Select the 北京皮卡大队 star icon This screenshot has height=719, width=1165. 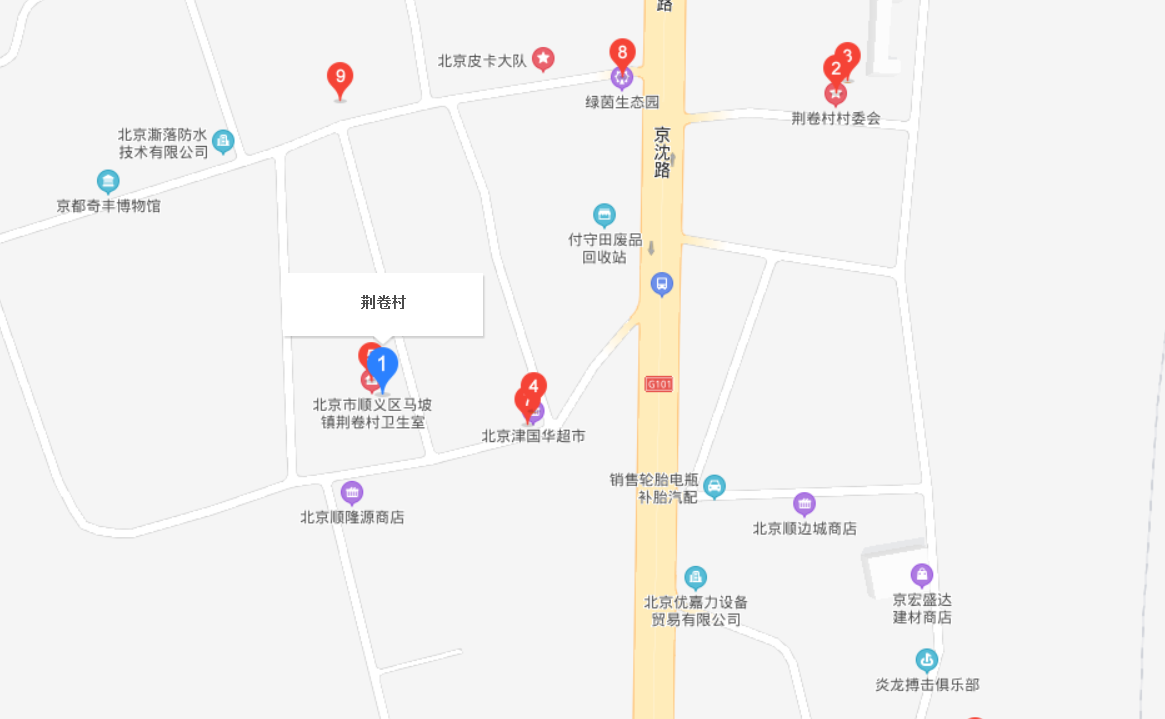coord(542,59)
